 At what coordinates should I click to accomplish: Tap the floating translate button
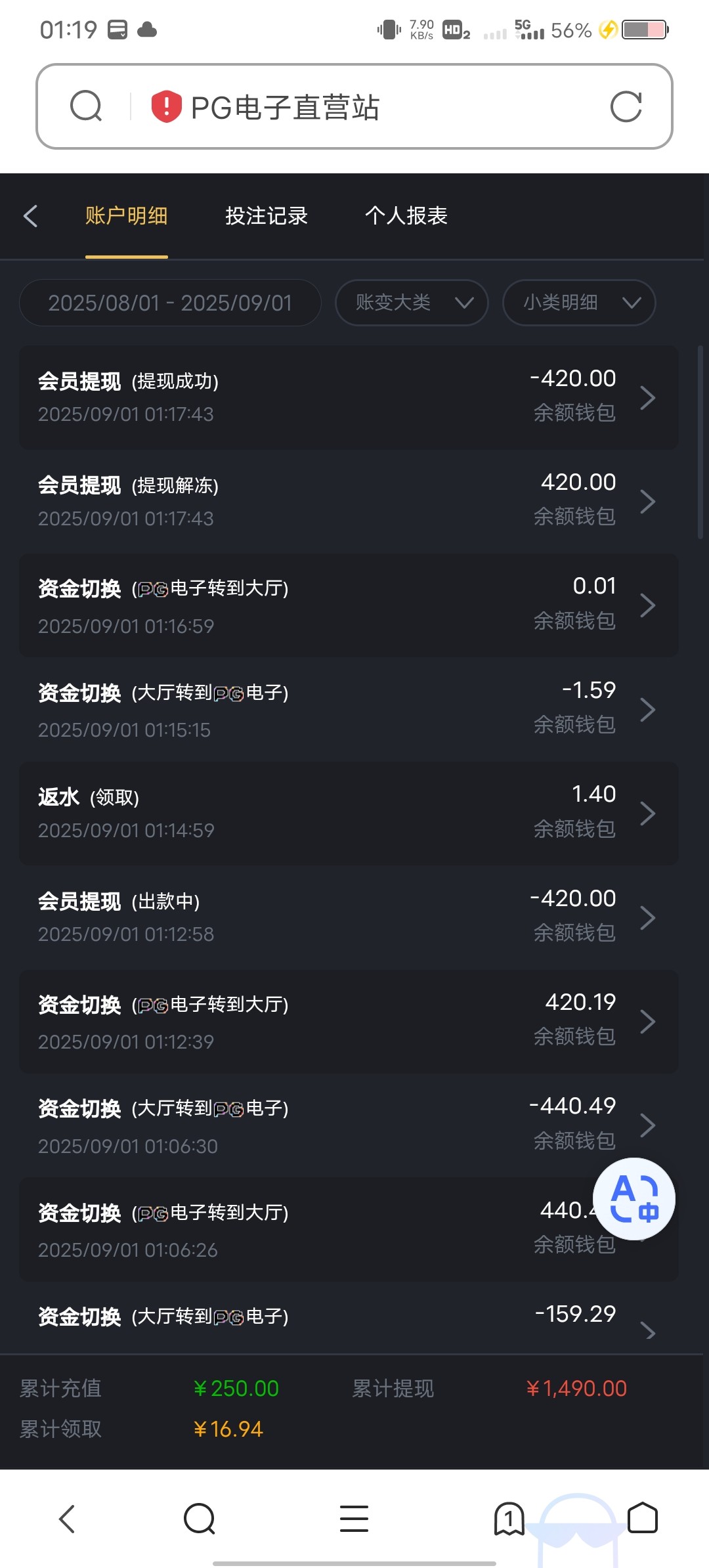tap(634, 1199)
